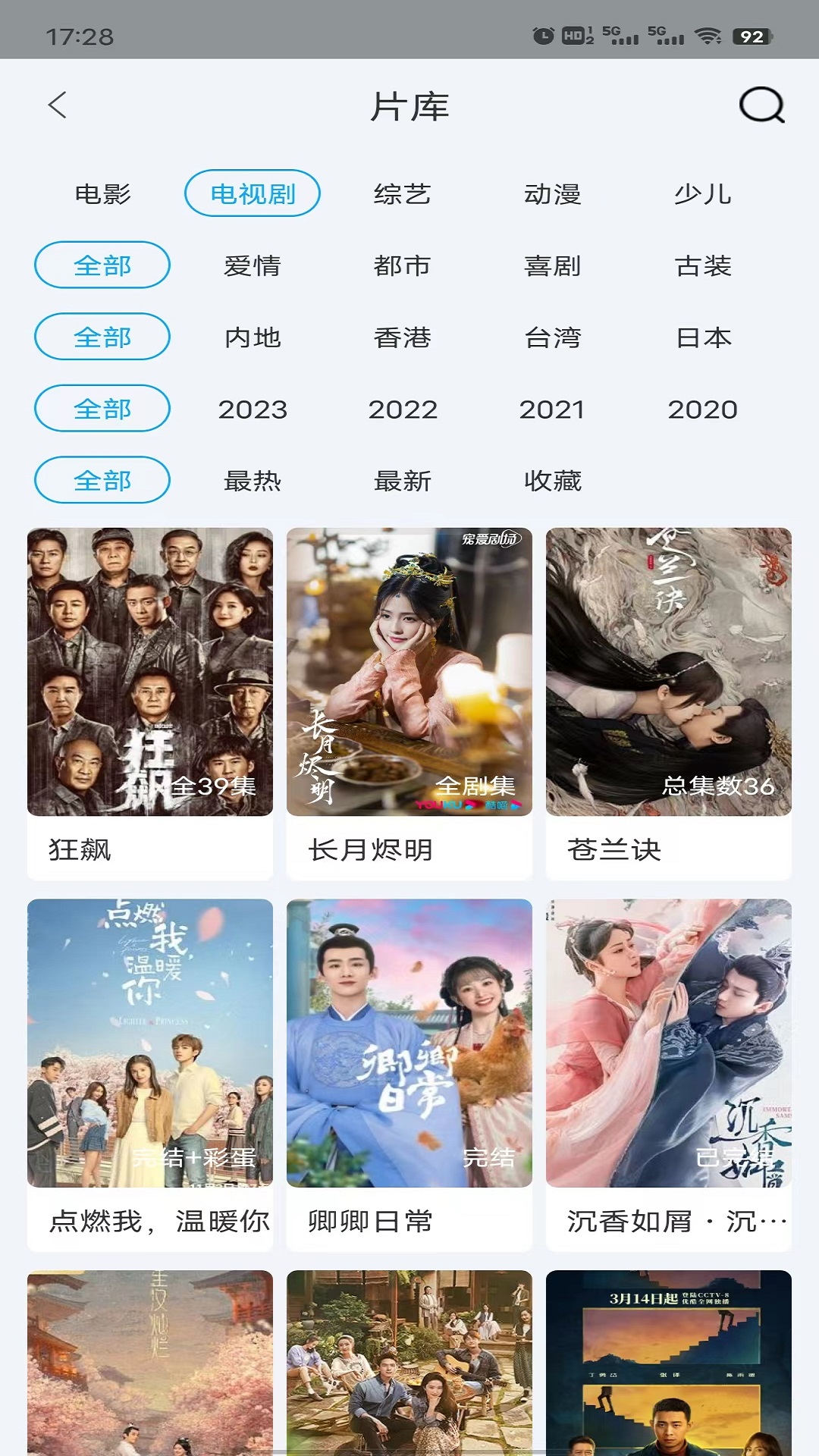819x1456 pixels.
Task: Filter by 喜剧 genre
Action: [553, 266]
